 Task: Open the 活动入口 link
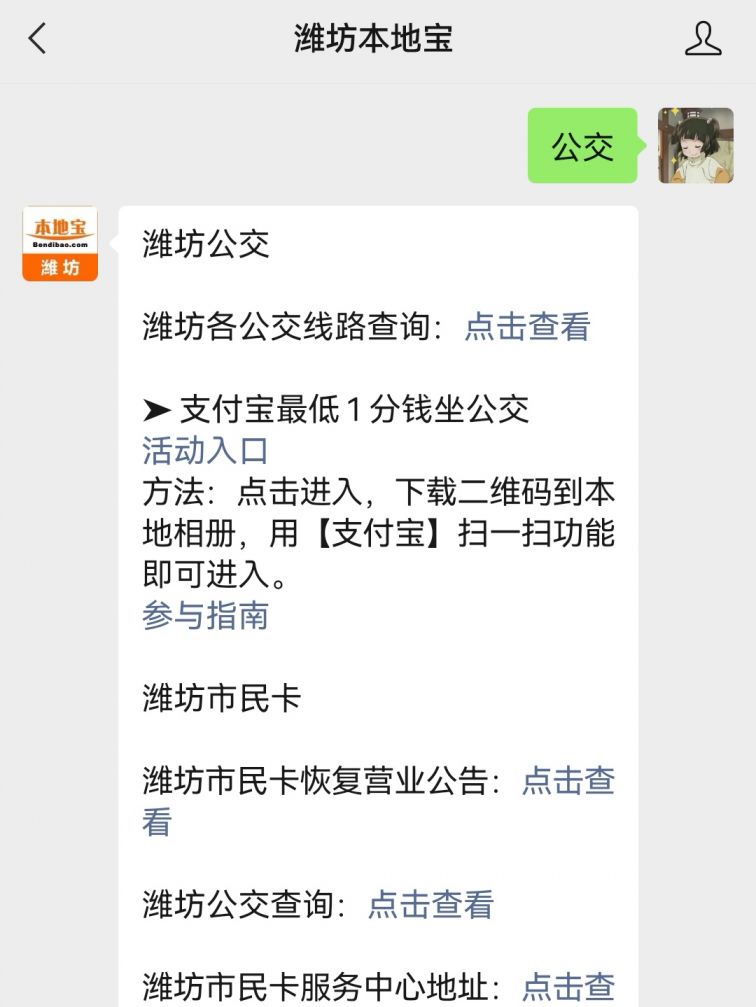coord(205,450)
